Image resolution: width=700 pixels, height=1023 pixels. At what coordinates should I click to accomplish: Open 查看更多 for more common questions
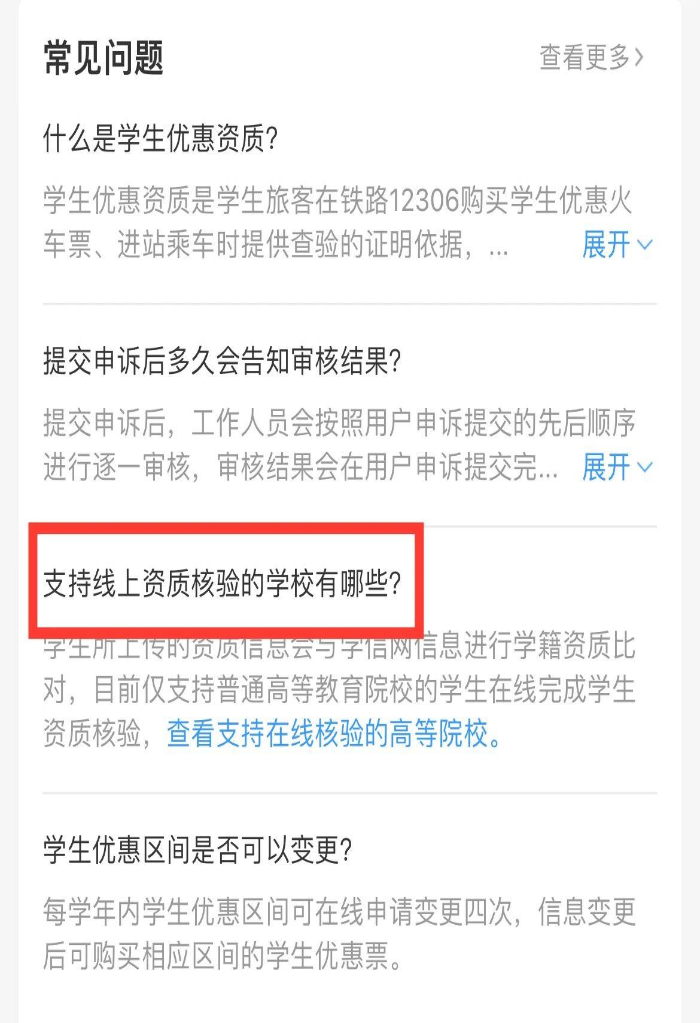pos(592,58)
